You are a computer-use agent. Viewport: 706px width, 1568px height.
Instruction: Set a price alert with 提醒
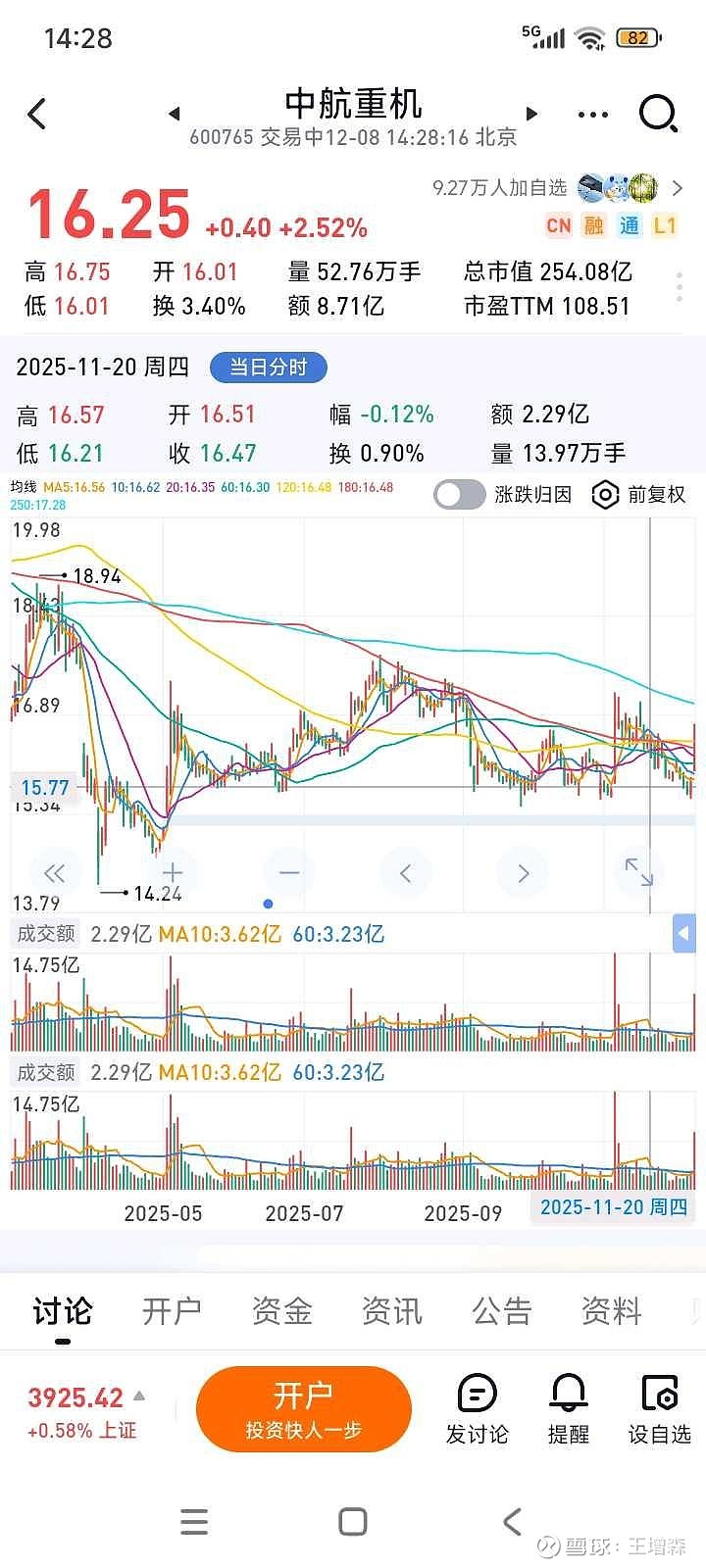(x=569, y=1409)
